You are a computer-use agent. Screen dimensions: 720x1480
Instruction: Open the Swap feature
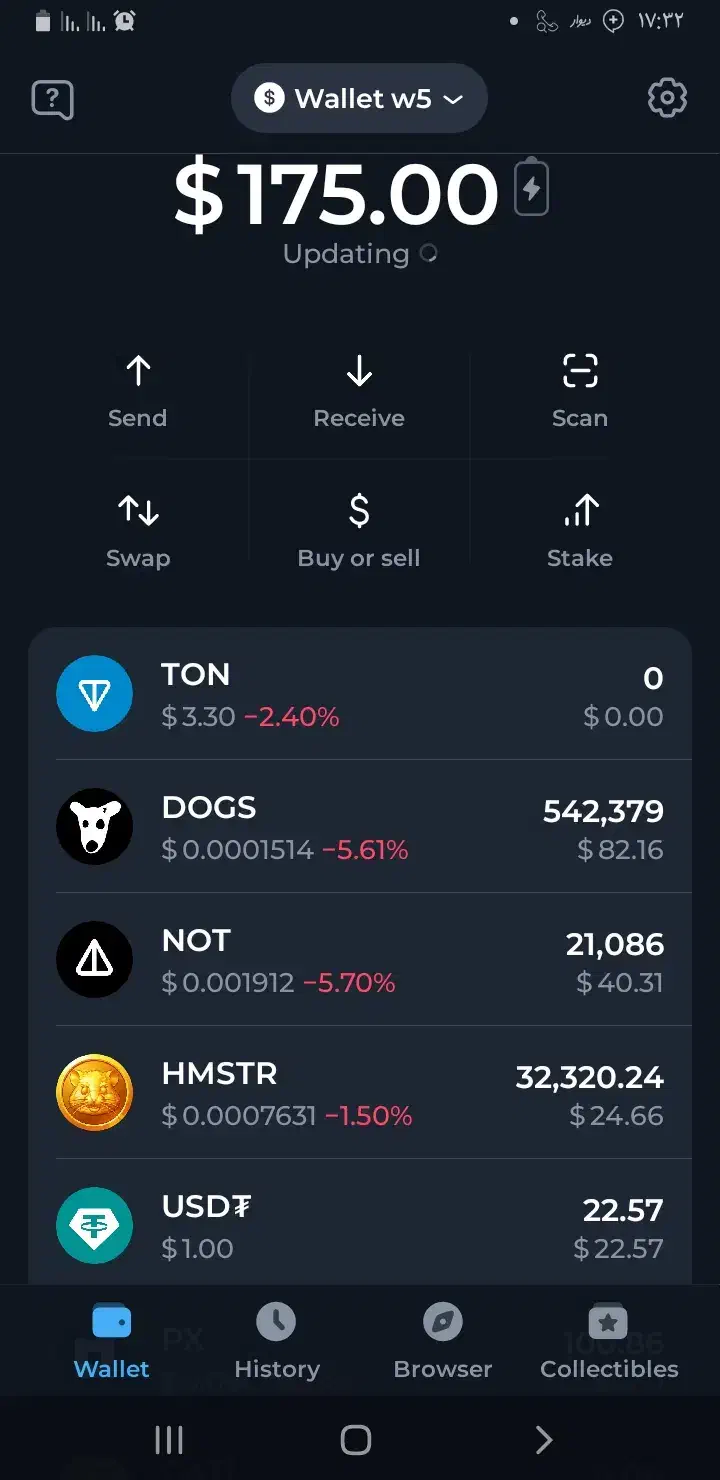[x=138, y=530]
